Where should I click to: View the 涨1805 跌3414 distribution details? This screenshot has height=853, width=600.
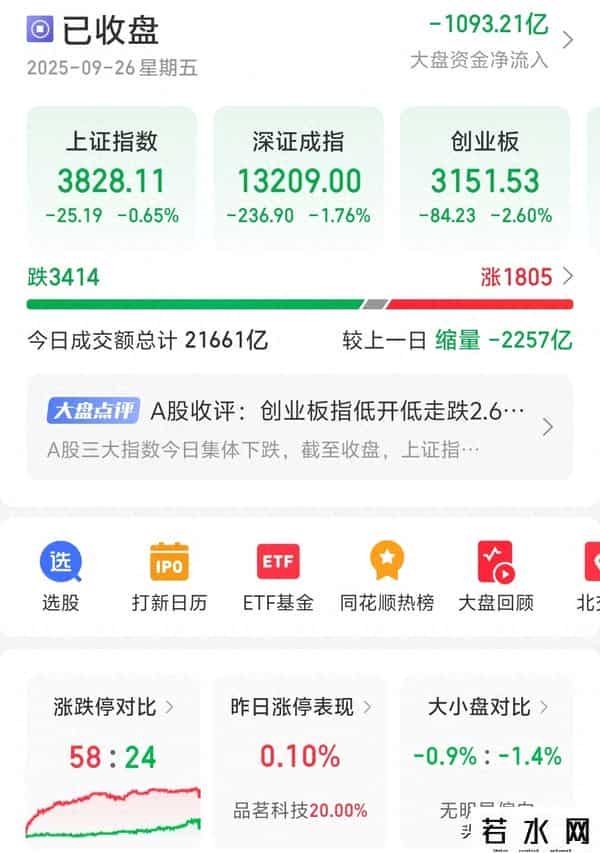tap(300, 278)
